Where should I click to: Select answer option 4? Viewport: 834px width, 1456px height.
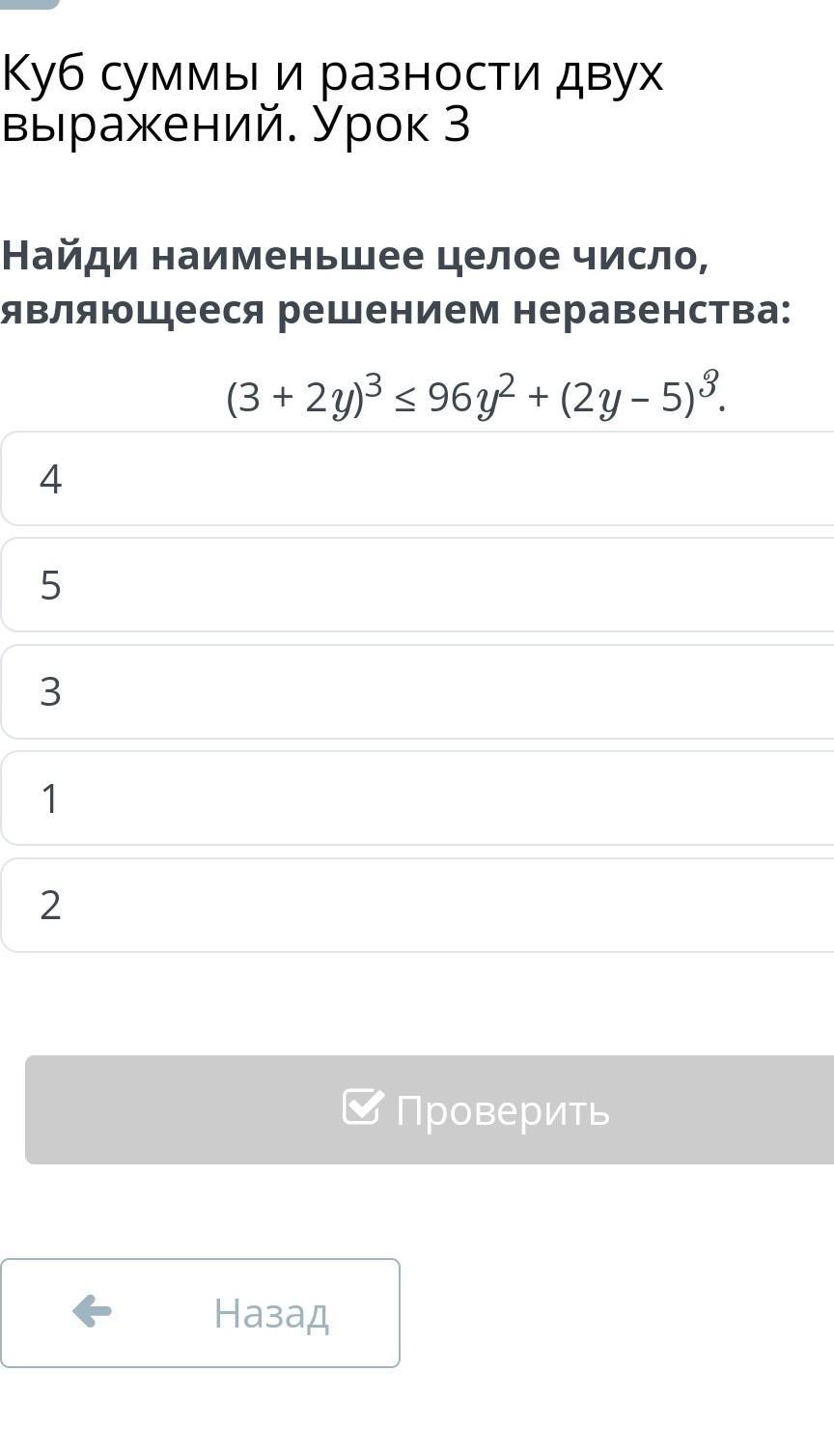[417, 479]
